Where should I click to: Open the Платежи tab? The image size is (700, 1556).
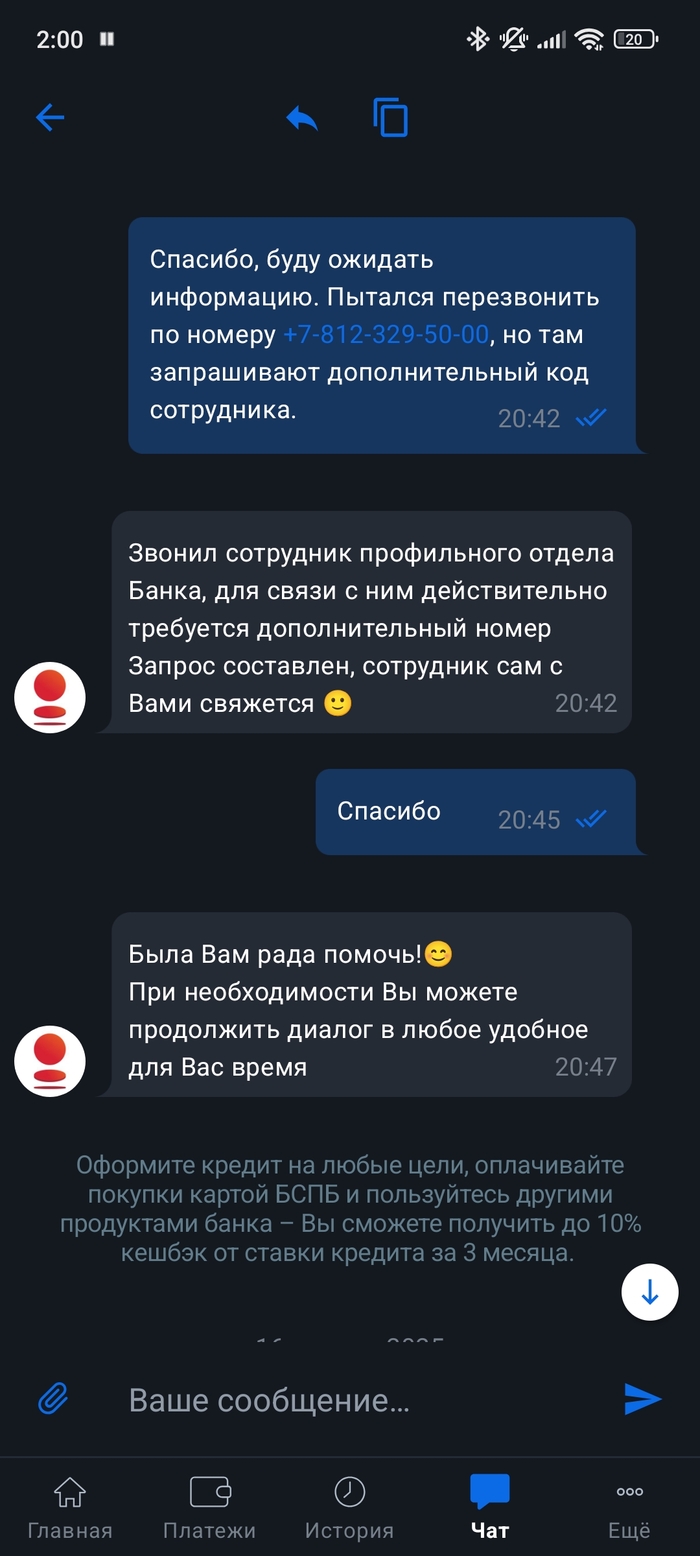(210, 1507)
